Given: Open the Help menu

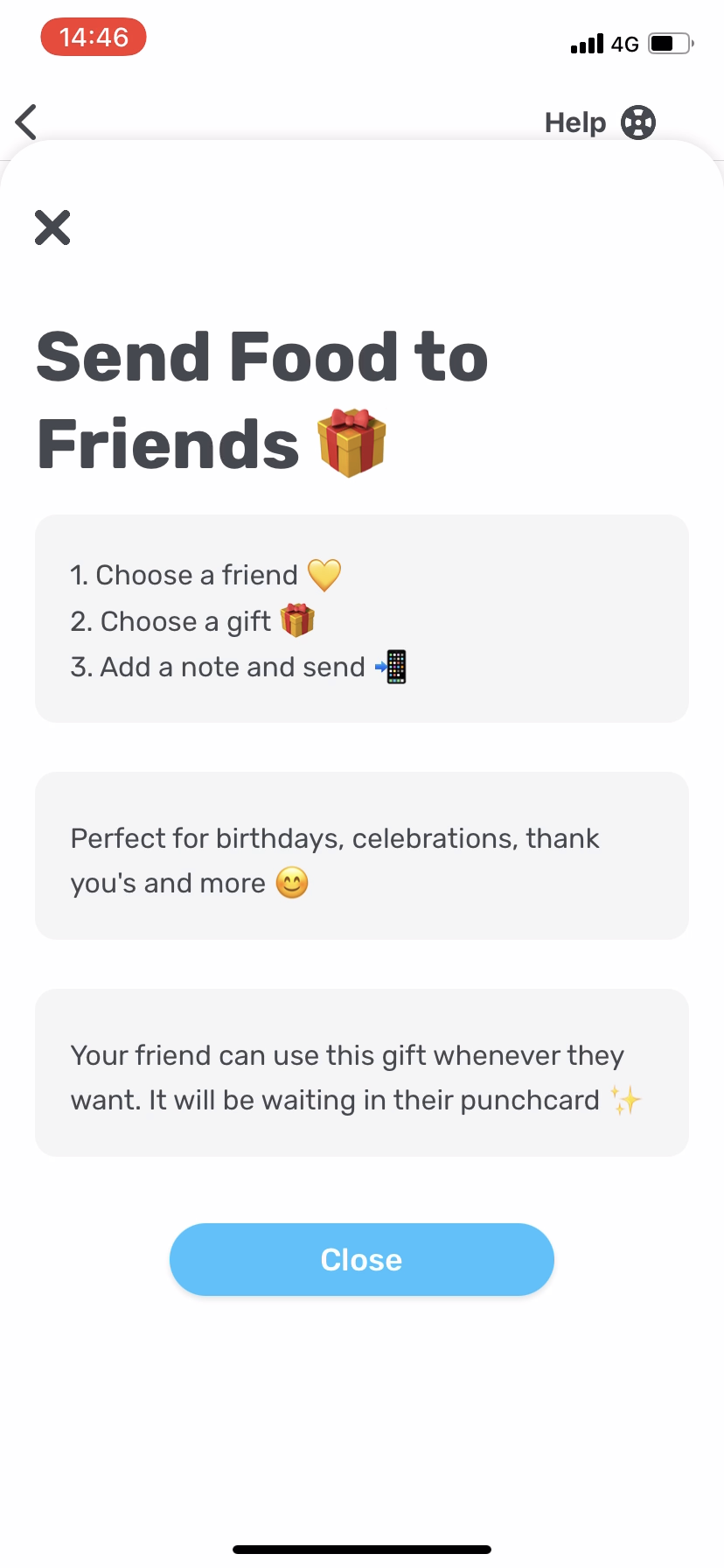Looking at the screenshot, I should pos(574,122).
